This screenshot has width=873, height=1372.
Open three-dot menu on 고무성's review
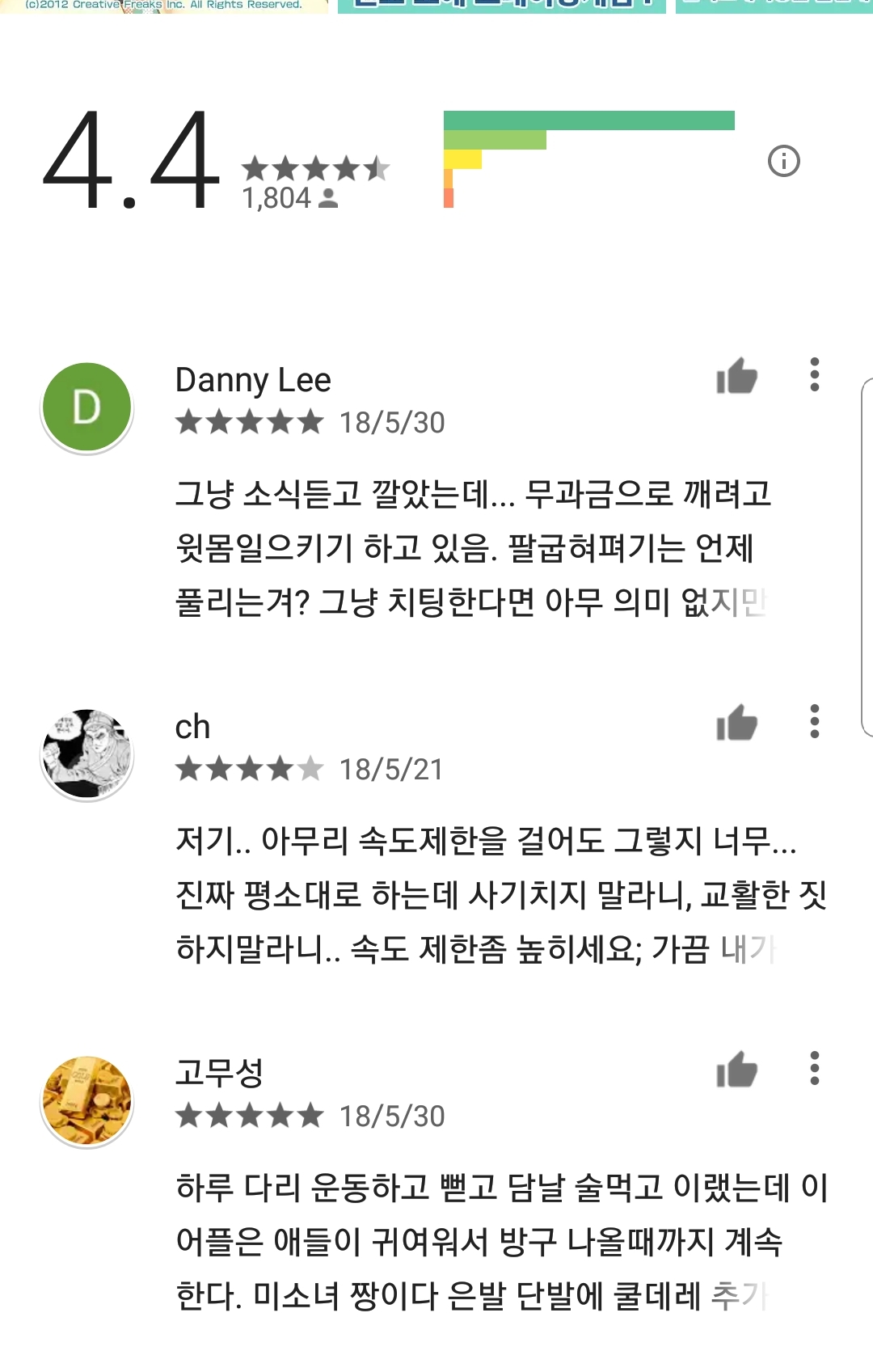coord(814,1068)
